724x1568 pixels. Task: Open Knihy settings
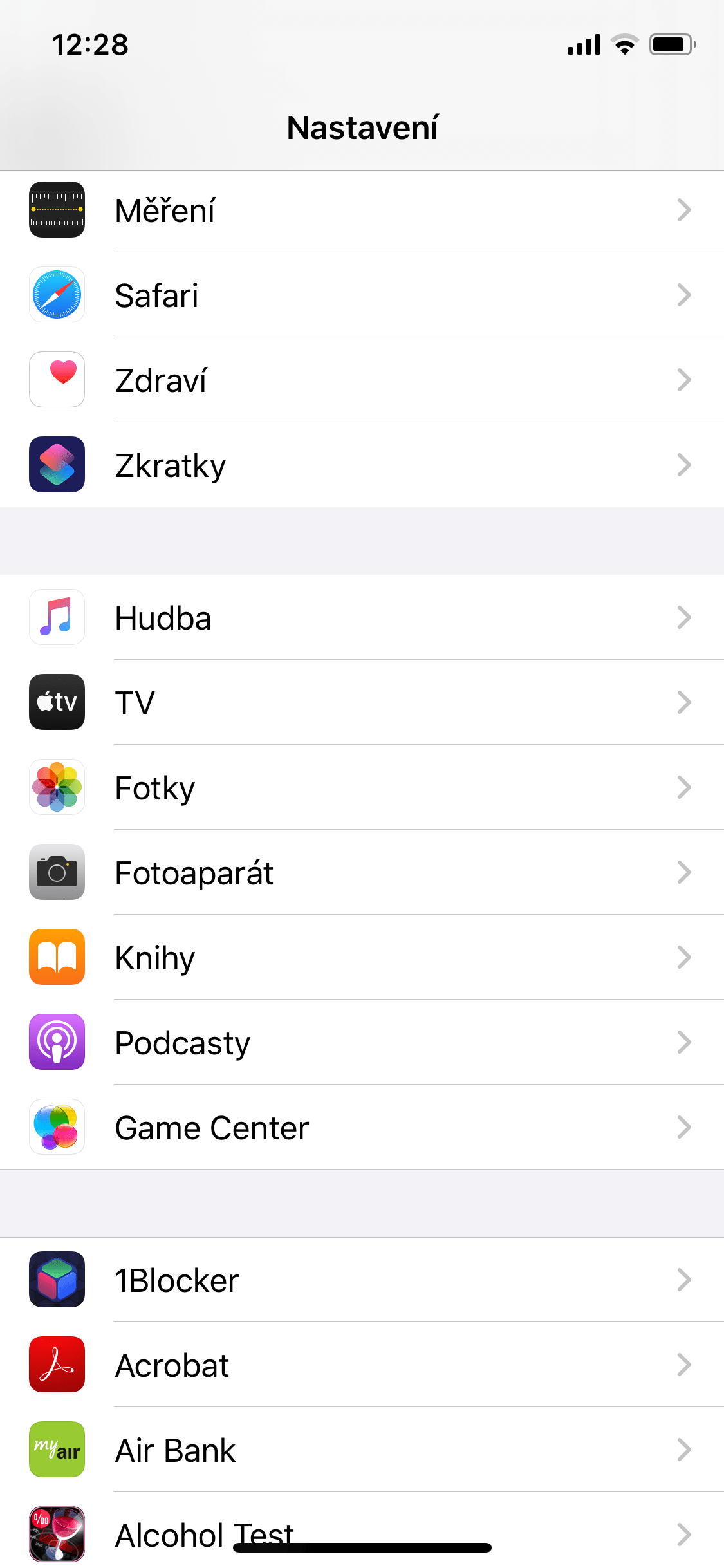click(x=360, y=958)
